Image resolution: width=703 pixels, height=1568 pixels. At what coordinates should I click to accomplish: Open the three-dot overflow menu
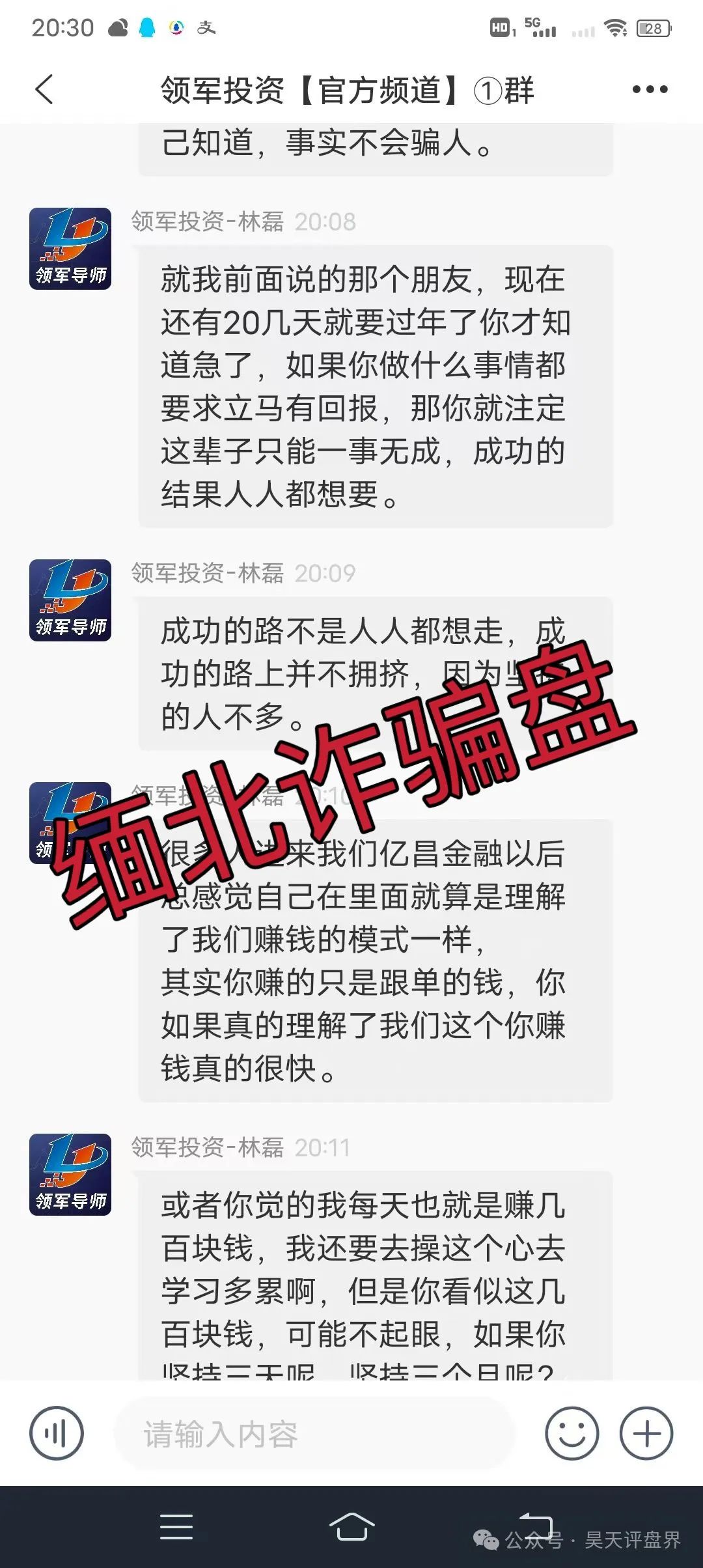click(x=650, y=89)
